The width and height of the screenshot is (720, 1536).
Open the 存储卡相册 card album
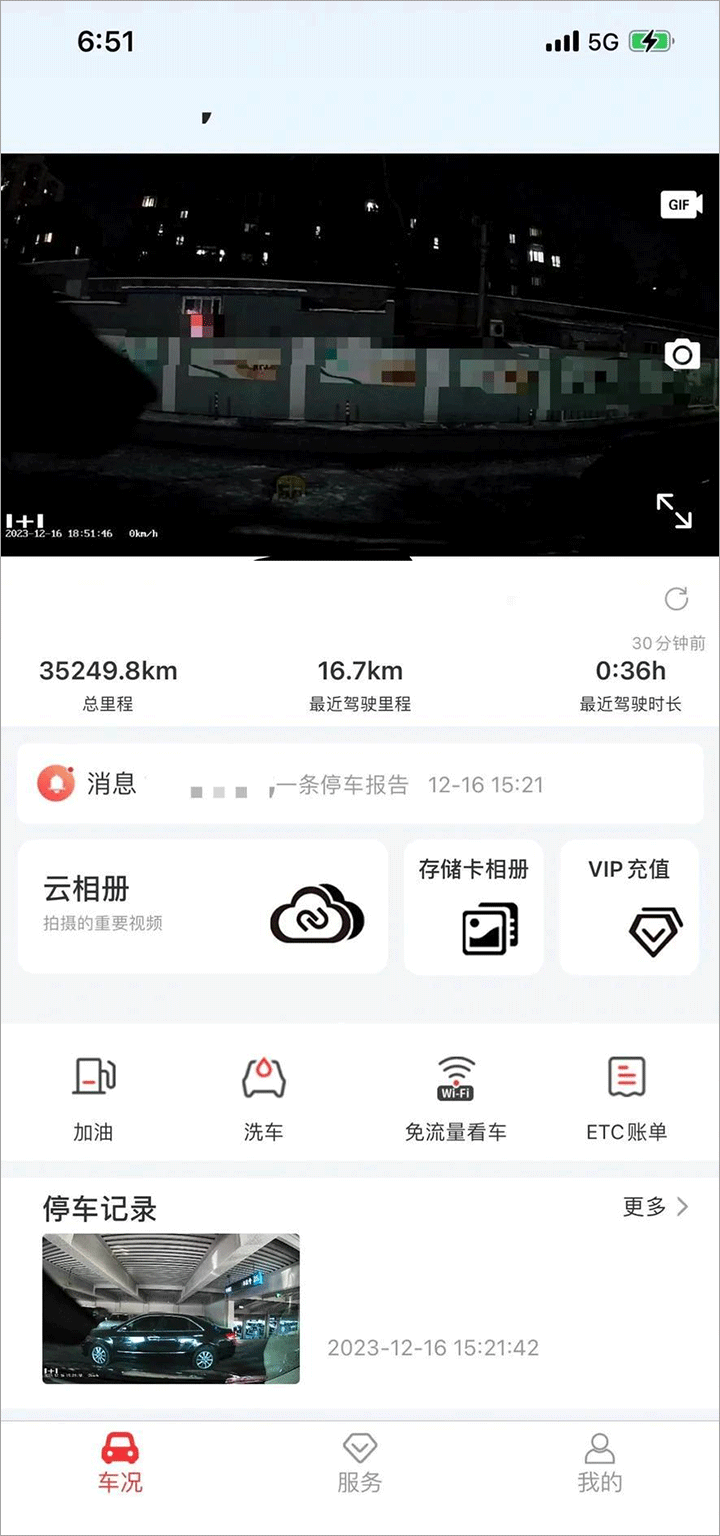(x=474, y=906)
